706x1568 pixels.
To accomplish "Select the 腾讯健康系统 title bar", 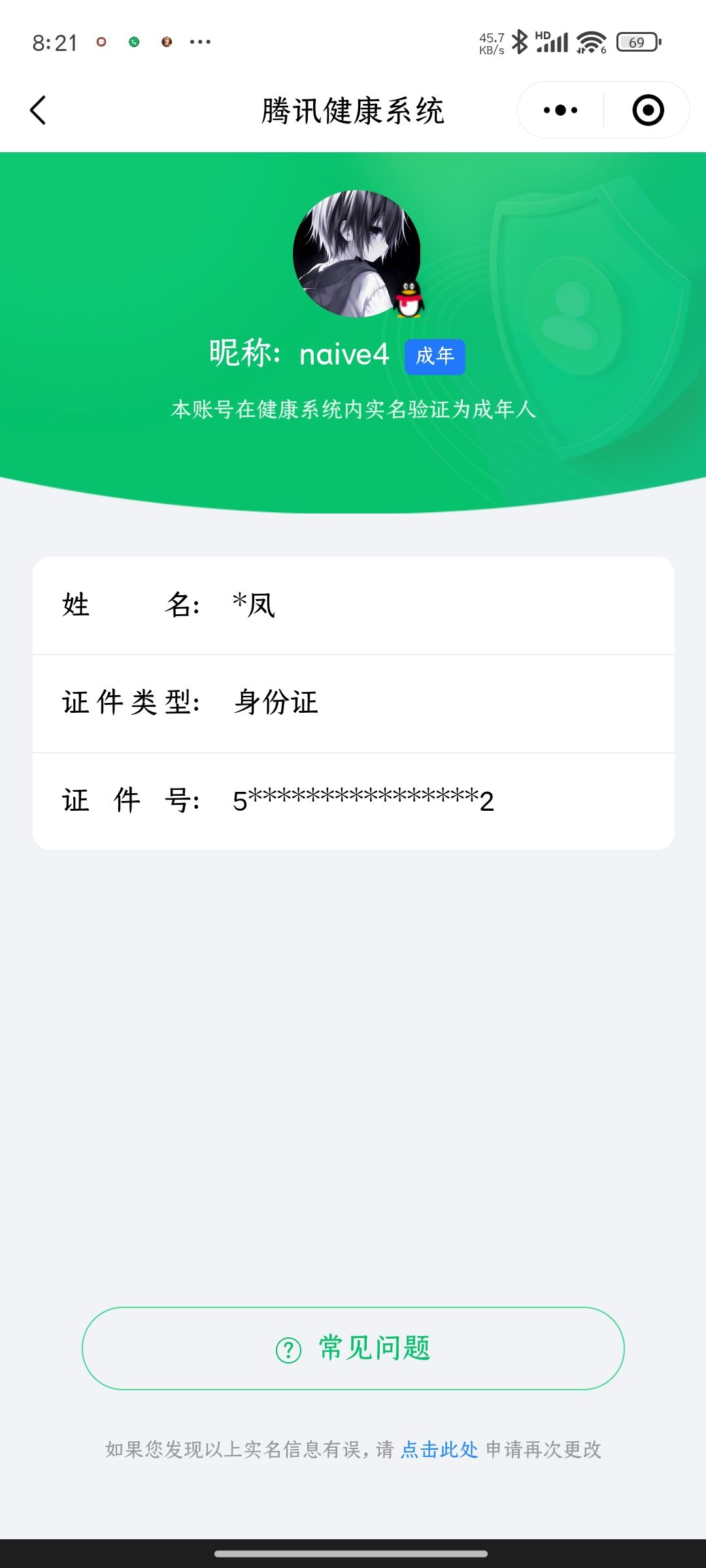I will (353, 110).
